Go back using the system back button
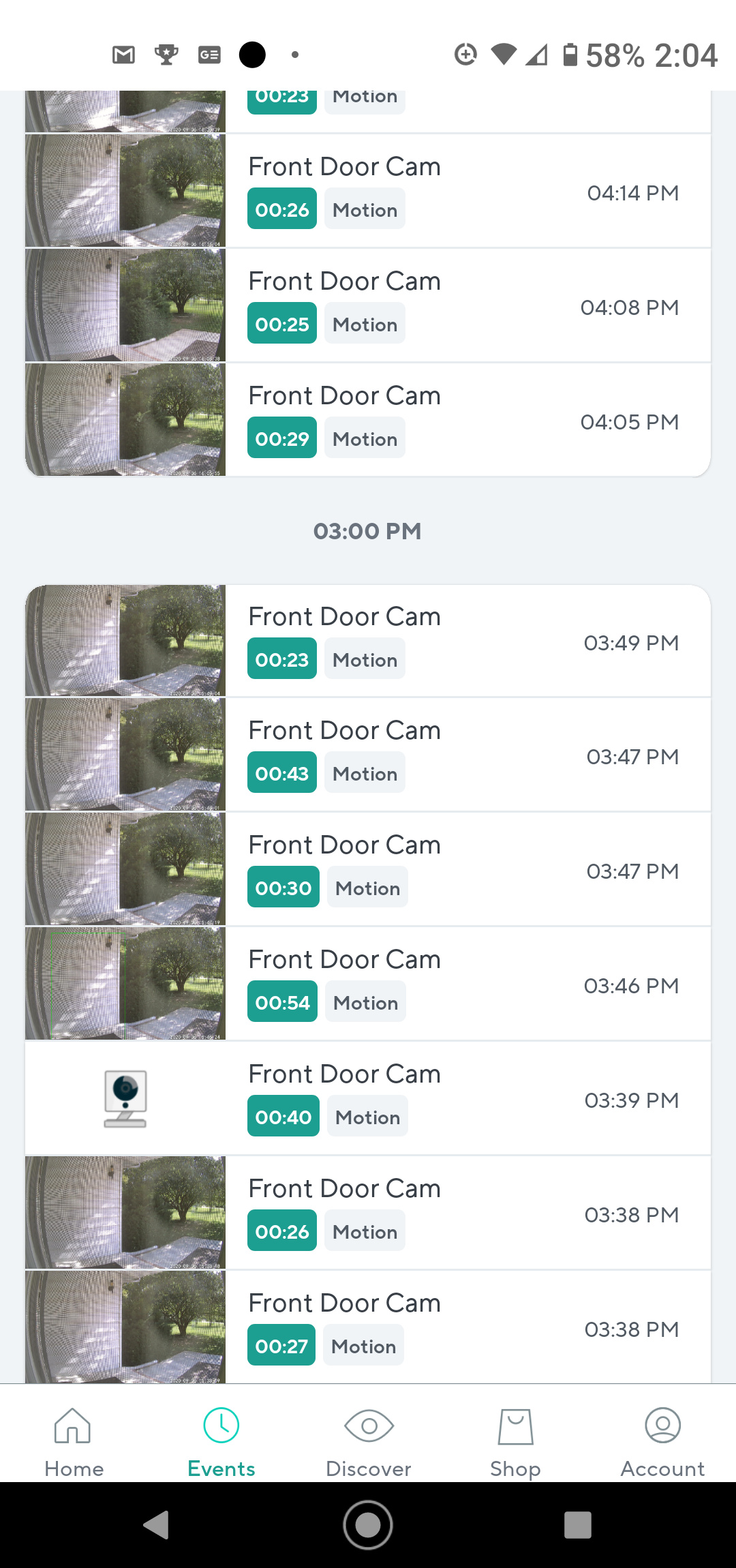736x1568 pixels. pyautogui.click(x=157, y=1525)
